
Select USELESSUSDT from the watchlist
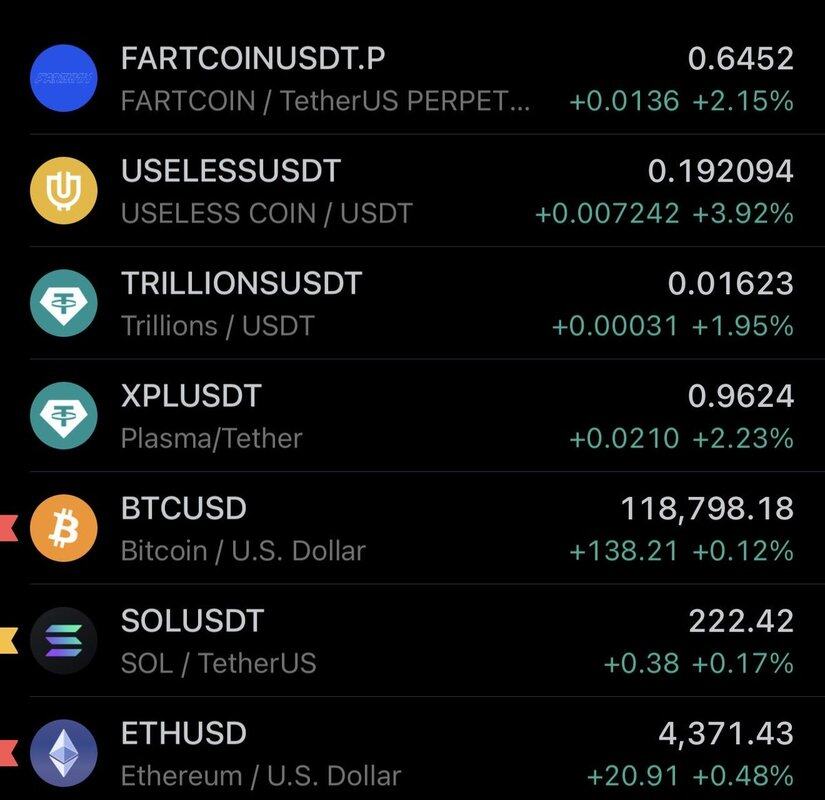click(412, 191)
